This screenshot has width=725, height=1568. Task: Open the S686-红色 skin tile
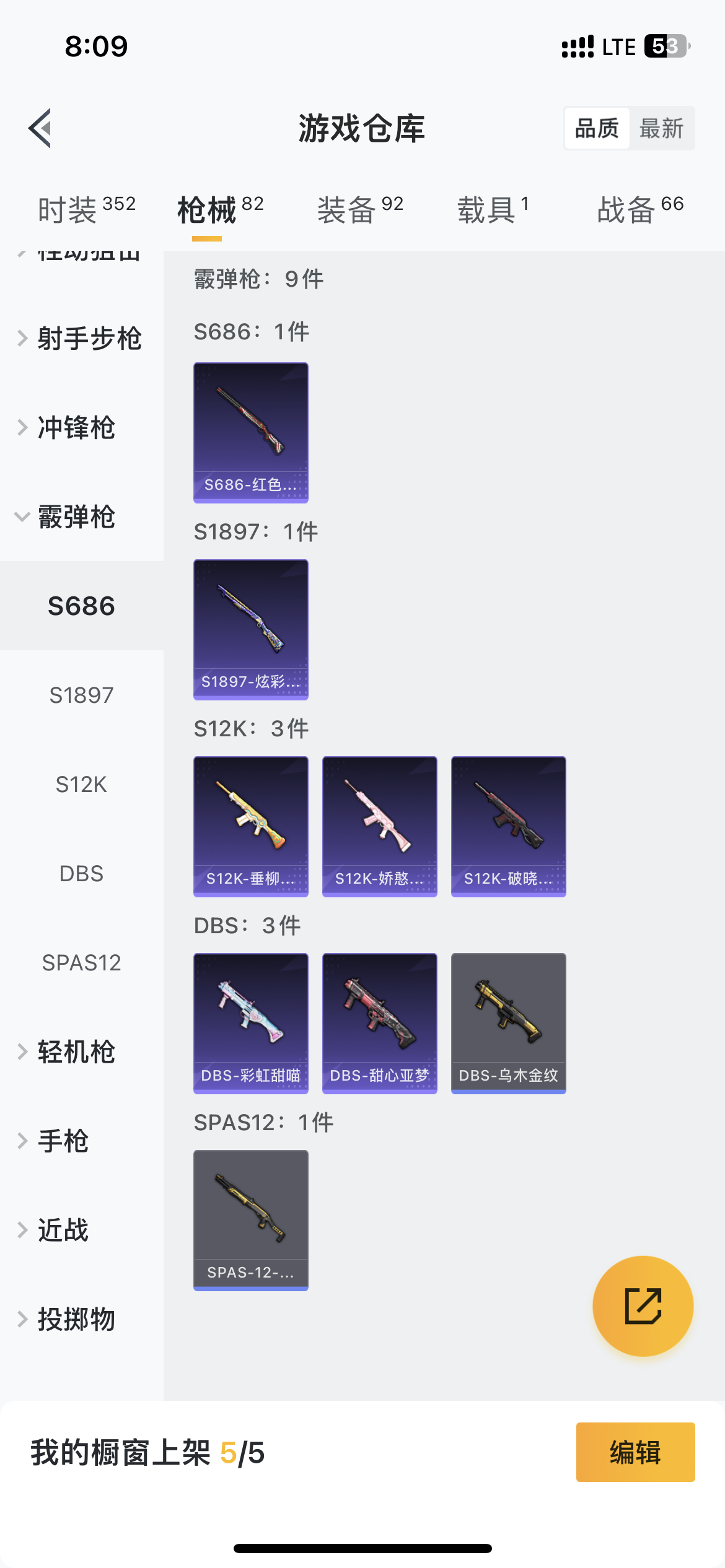click(x=251, y=432)
